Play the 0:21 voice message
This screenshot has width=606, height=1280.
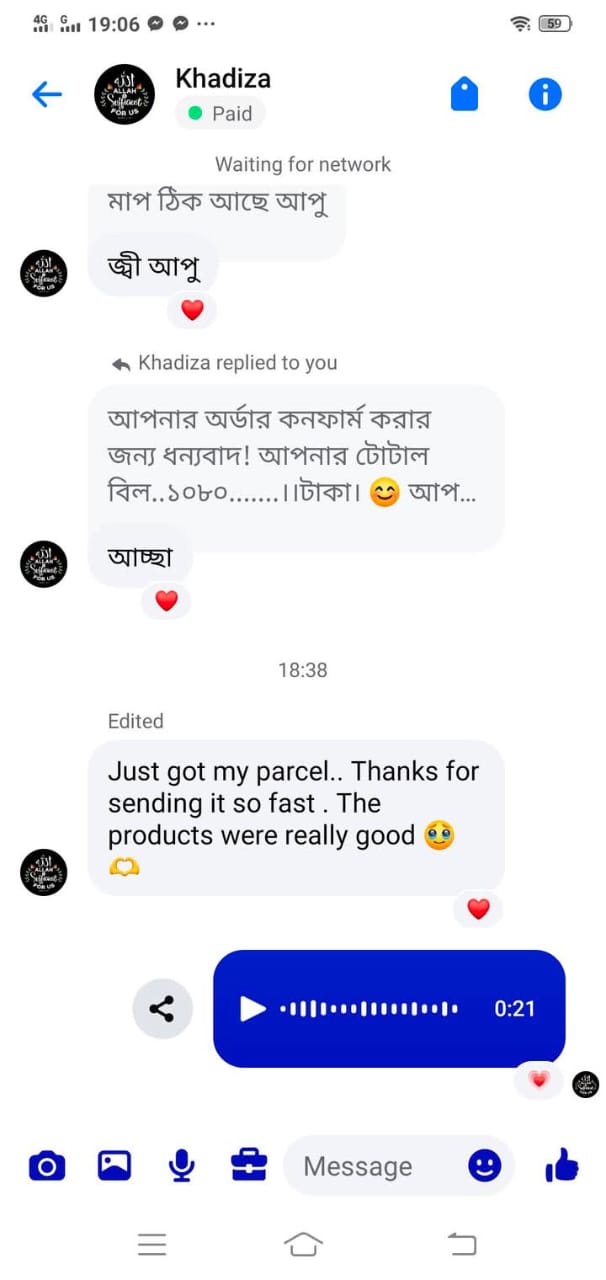(253, 1009)
